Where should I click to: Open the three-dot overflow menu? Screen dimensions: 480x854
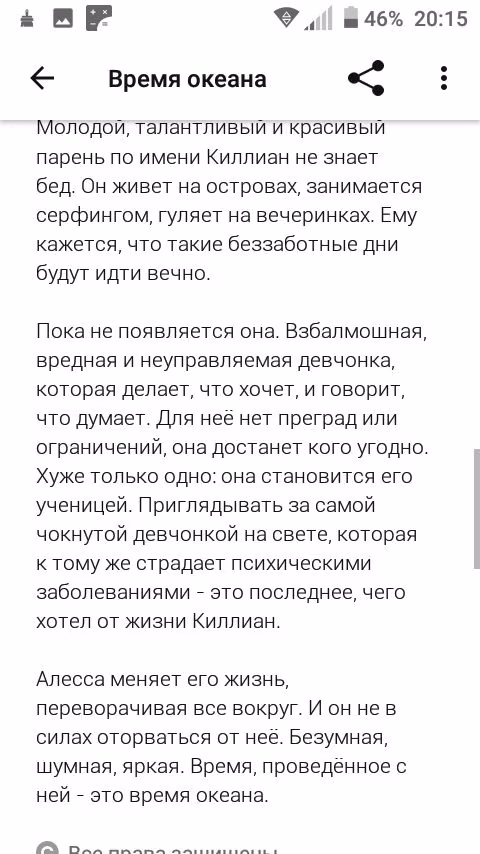(x=444, y=78)
